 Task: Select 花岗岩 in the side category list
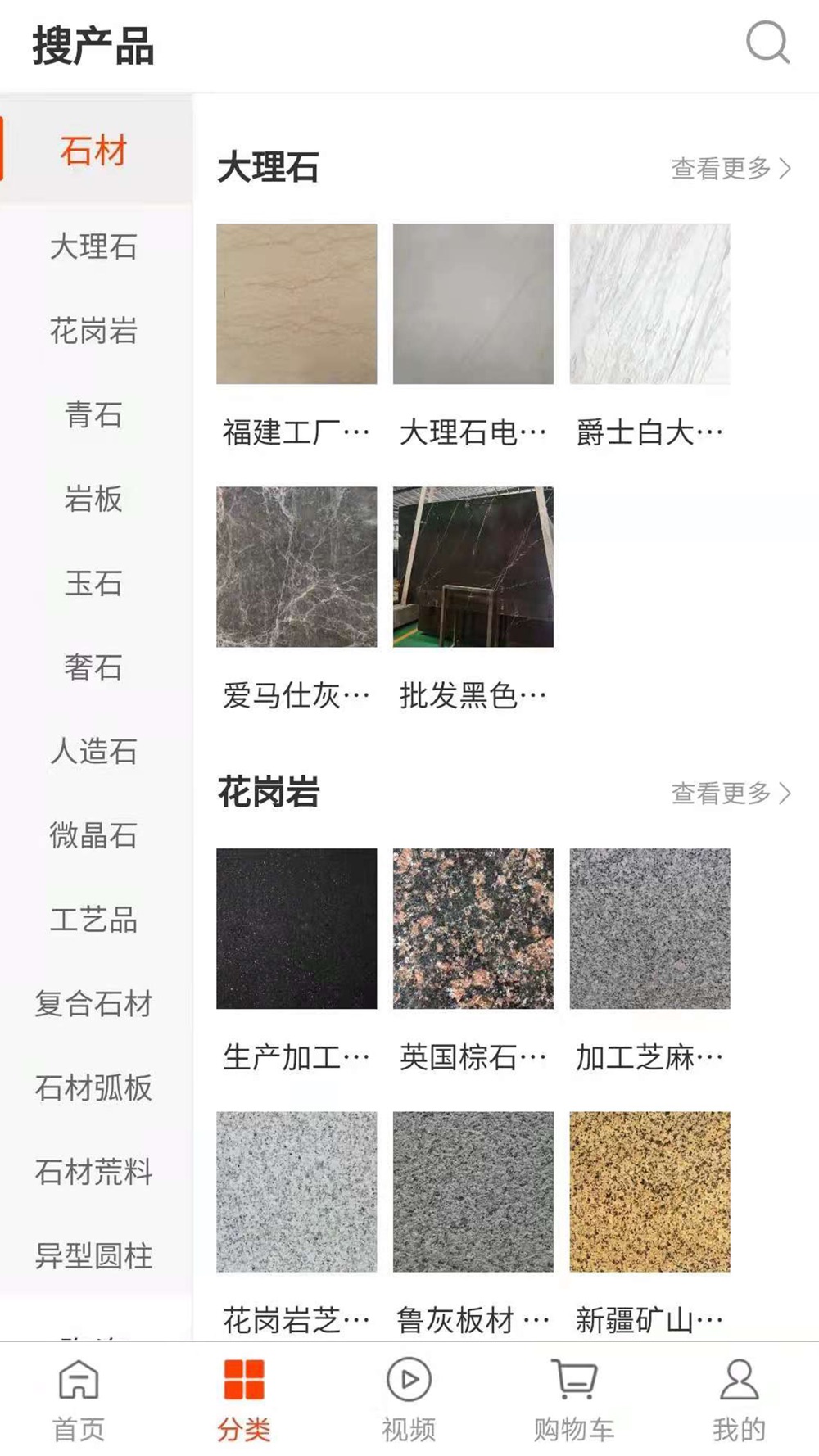[x=93, y=331]
